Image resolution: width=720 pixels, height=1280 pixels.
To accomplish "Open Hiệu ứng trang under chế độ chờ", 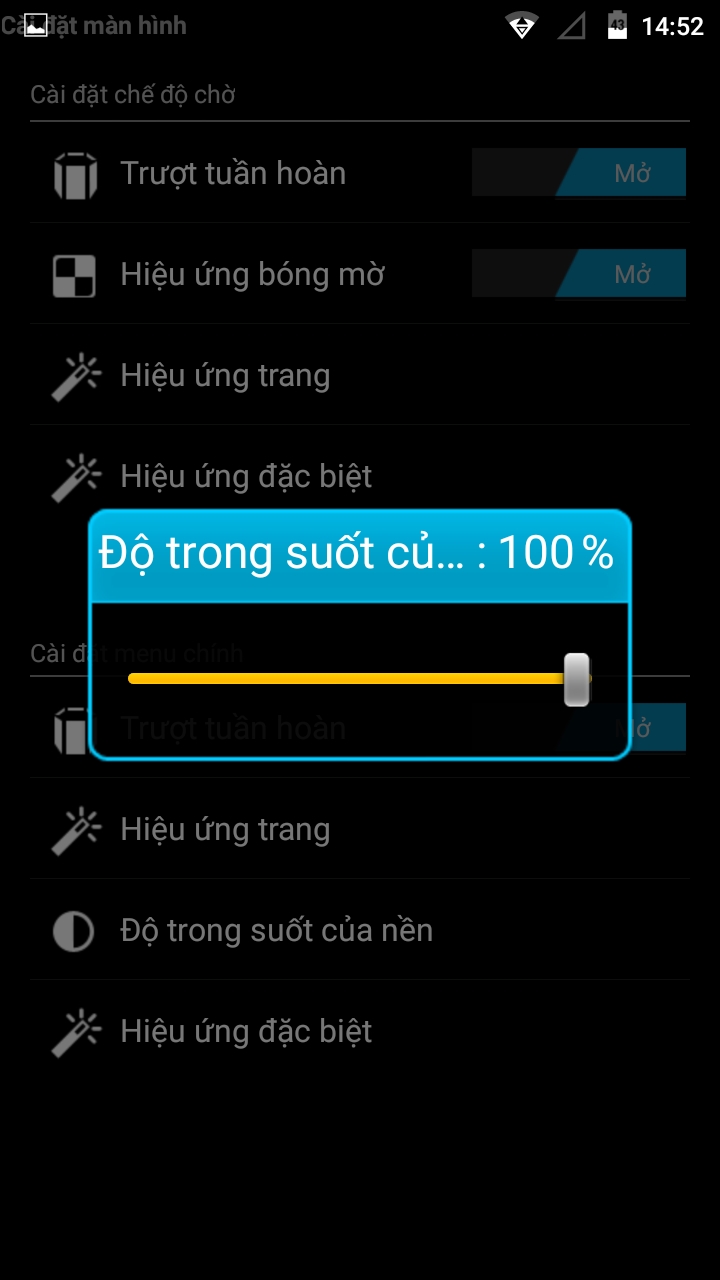I will (225, 376).
